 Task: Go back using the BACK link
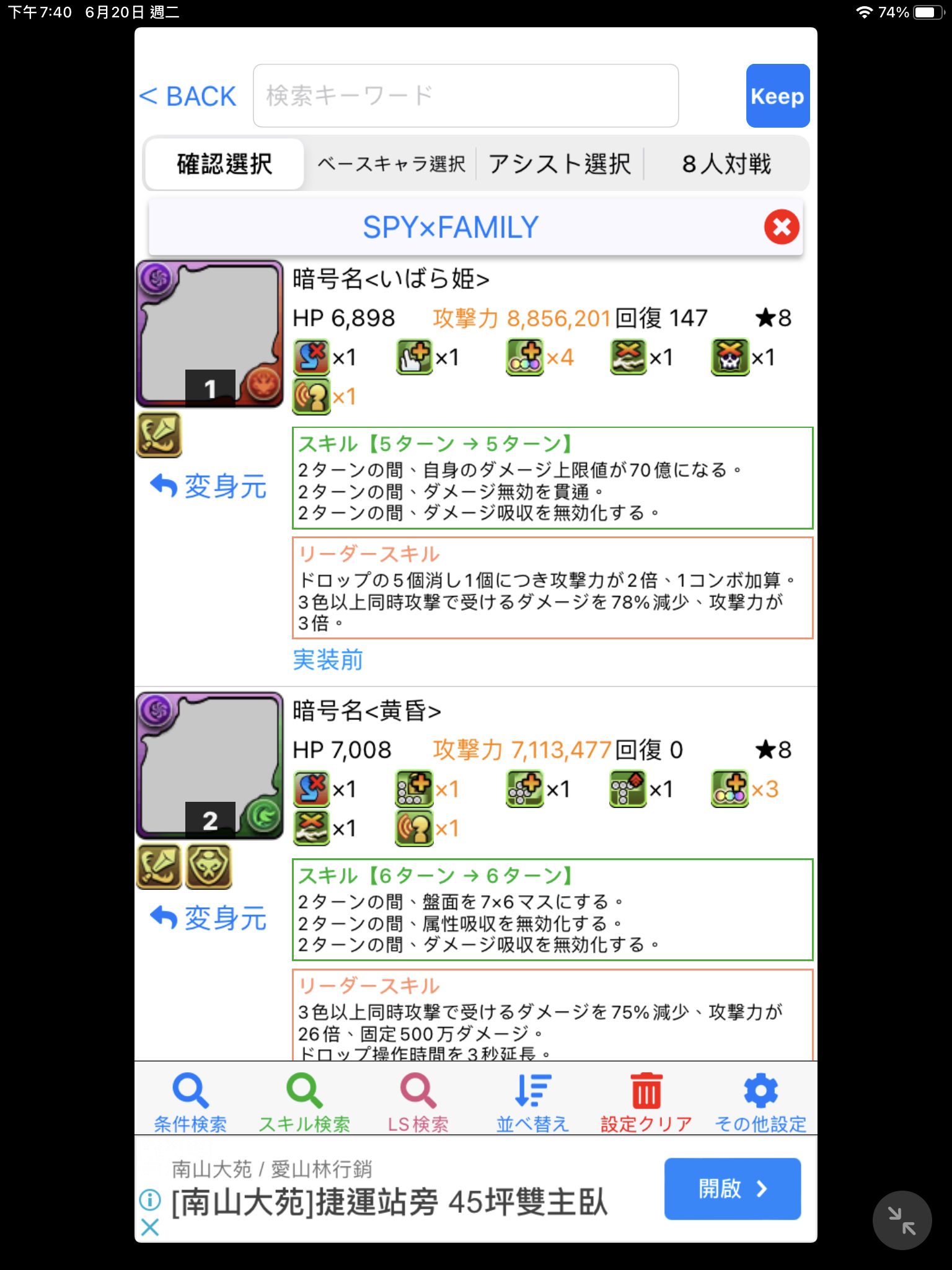click(x=188, y=97)
